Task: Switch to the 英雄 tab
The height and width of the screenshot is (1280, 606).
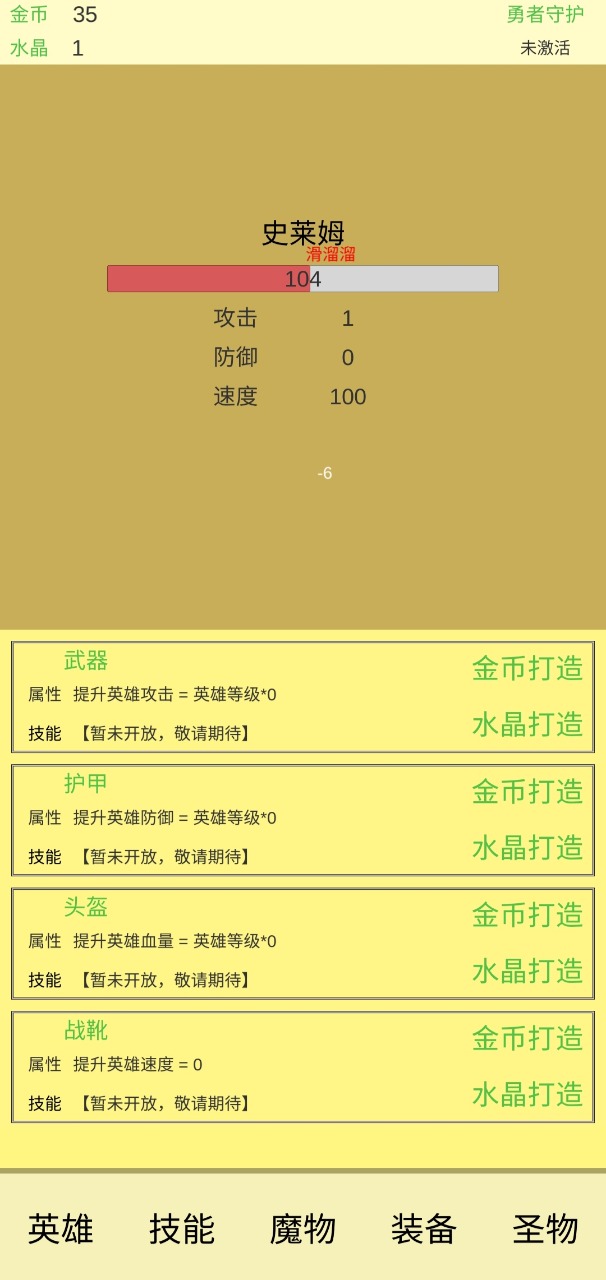Action: tap(60, 1228)
